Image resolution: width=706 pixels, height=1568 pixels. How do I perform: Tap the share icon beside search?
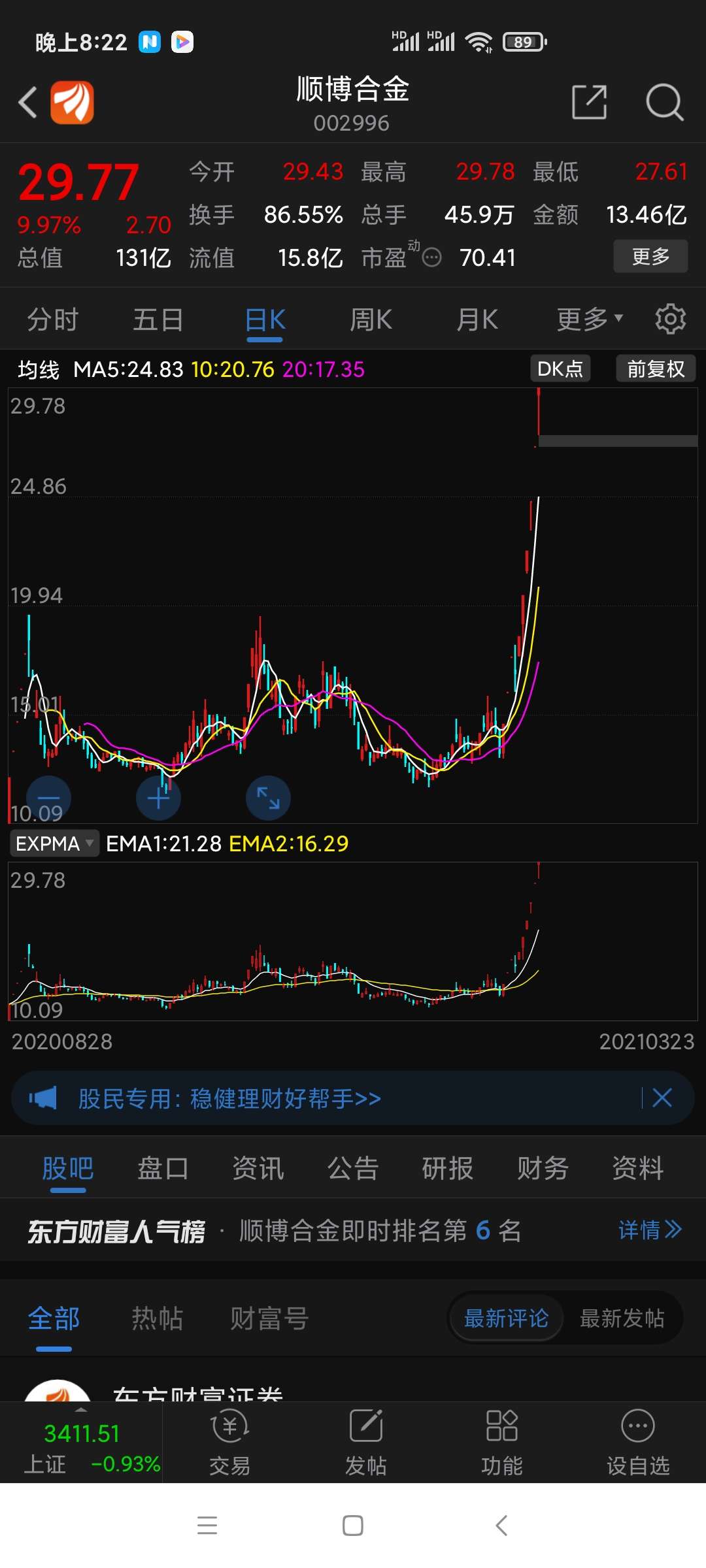click(589, 103)
